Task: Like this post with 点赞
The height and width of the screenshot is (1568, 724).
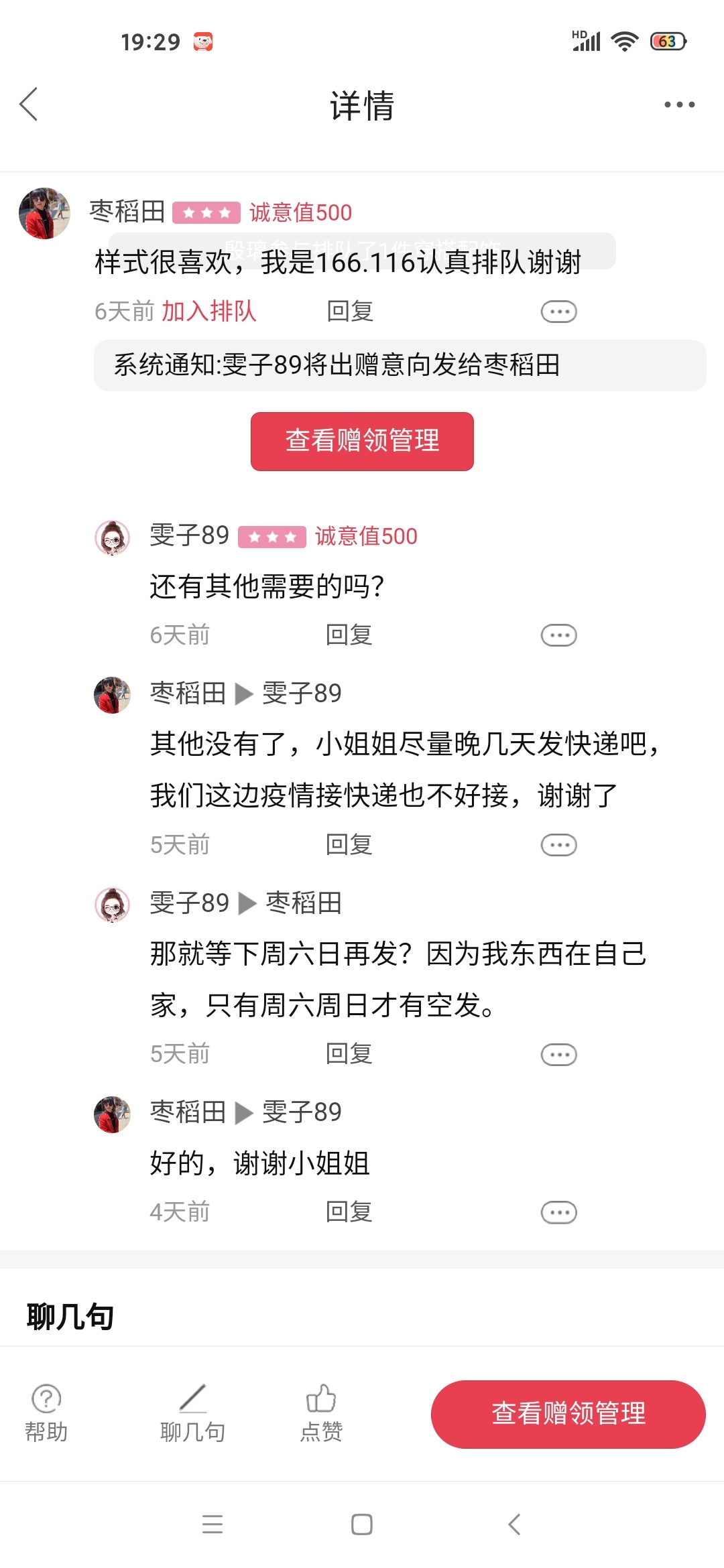Action: click(321, 1413)
